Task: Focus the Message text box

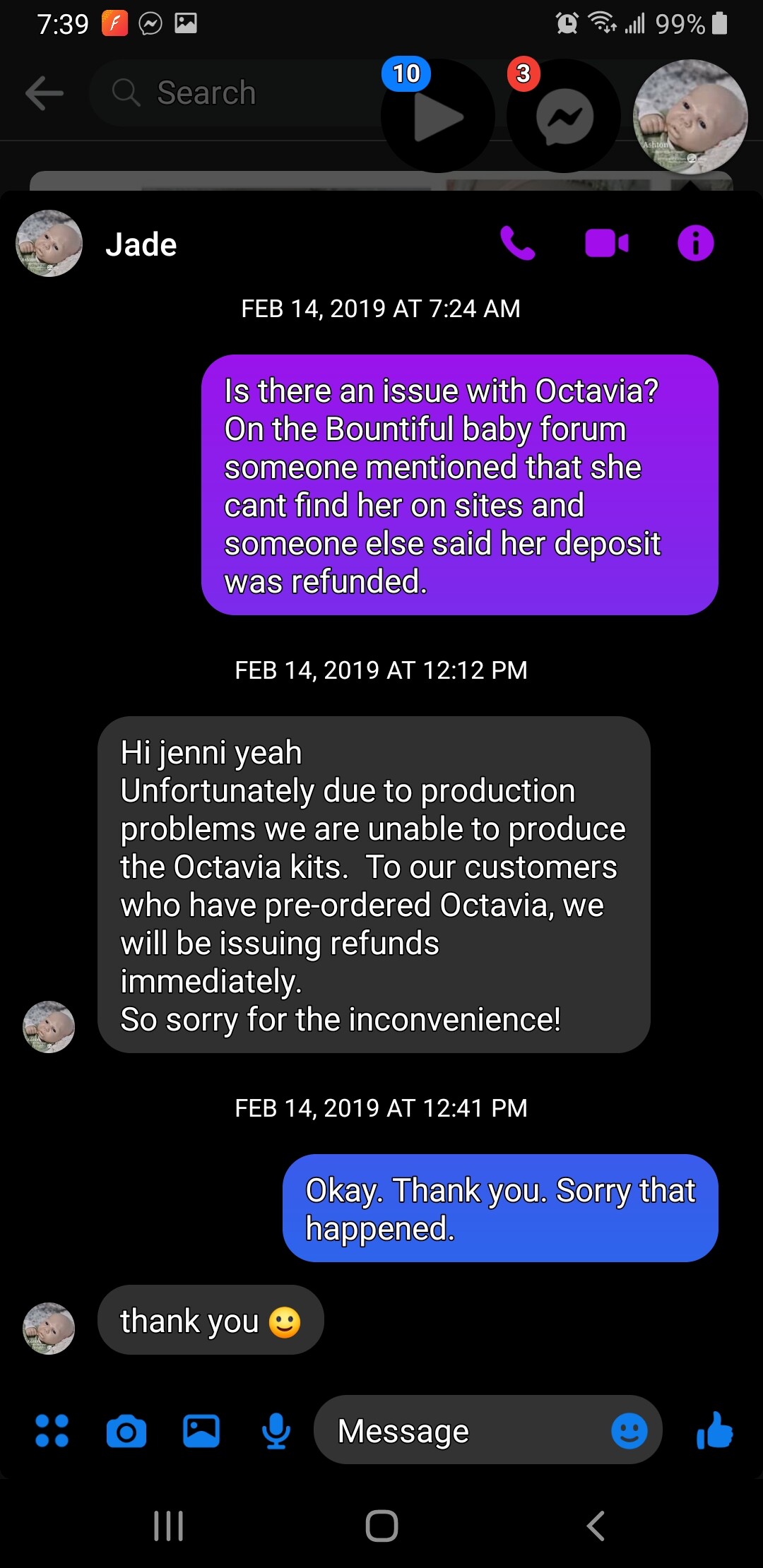Action: tap(459, 1432)
